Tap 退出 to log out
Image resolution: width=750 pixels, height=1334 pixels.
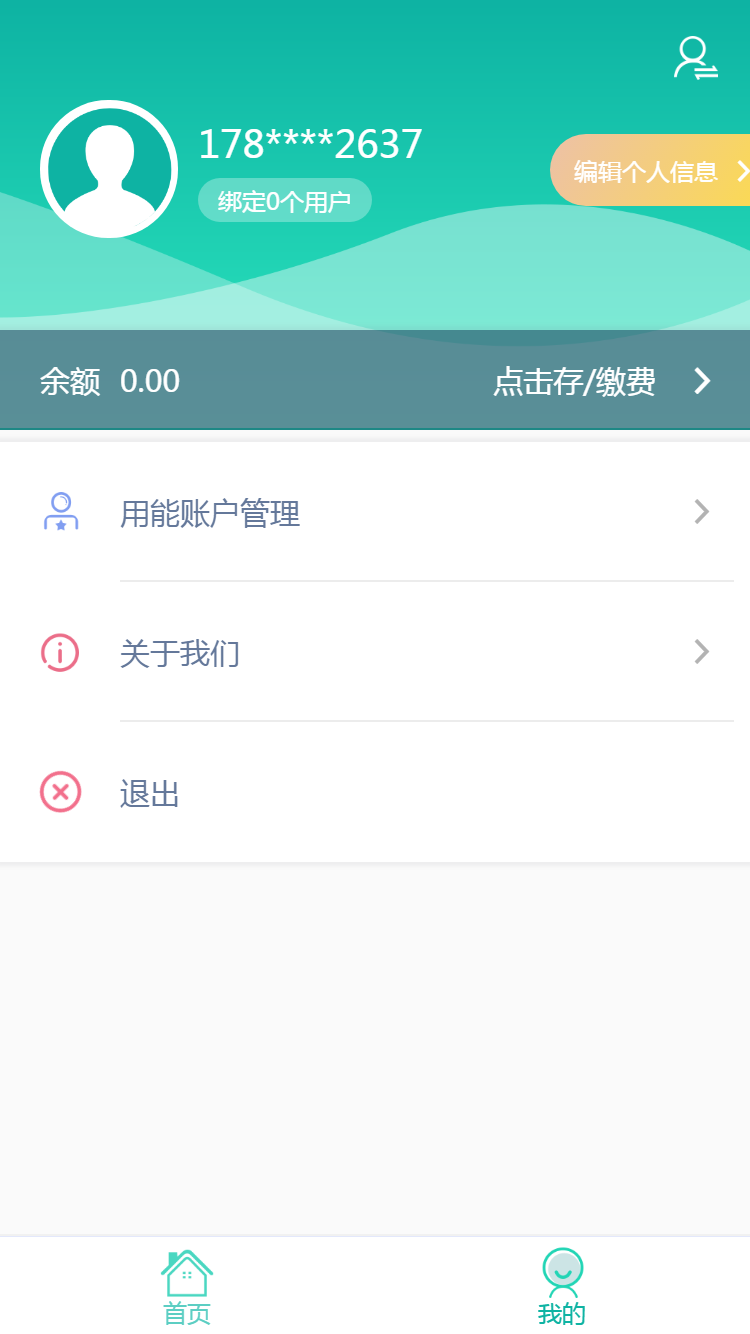(x=149, y=793)
